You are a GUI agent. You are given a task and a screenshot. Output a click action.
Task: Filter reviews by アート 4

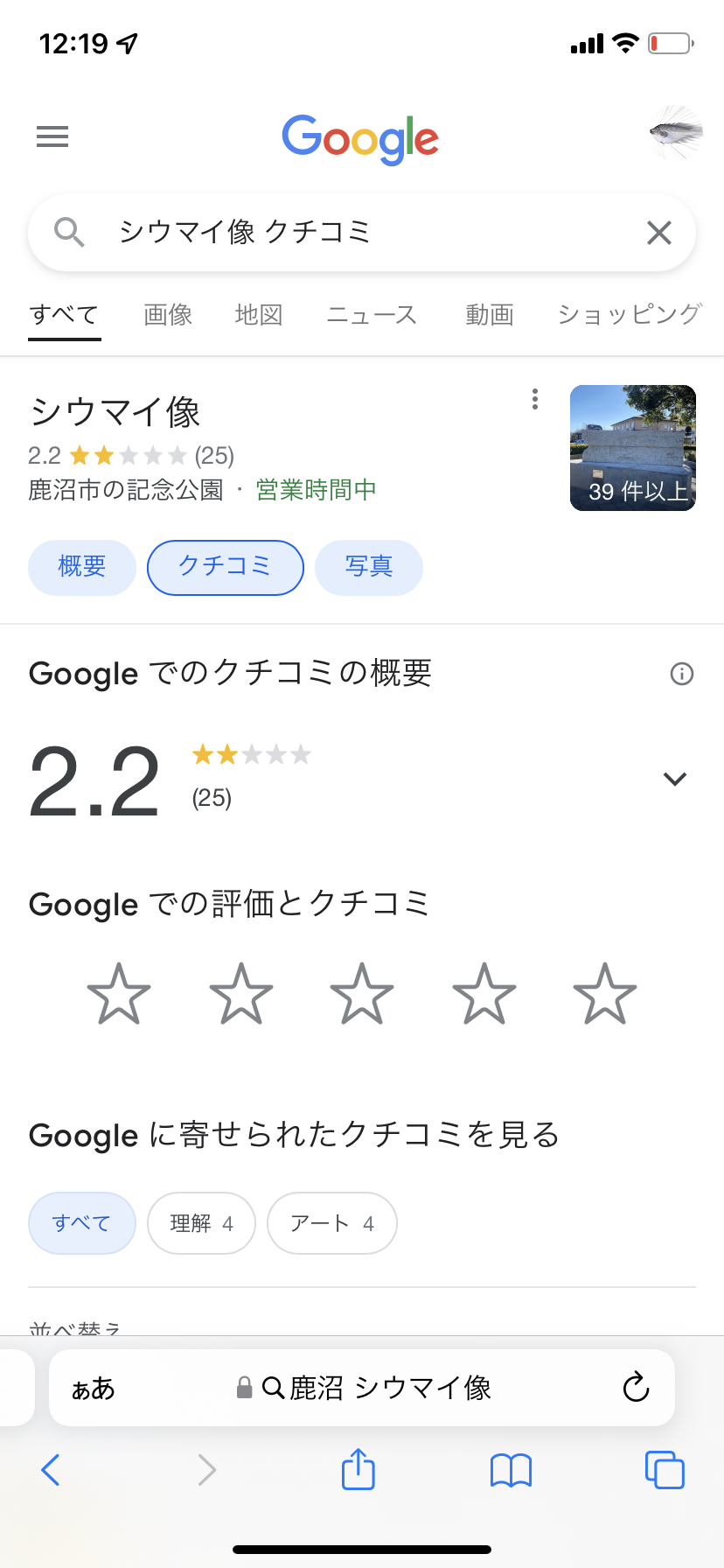(x=331, y=1223)
